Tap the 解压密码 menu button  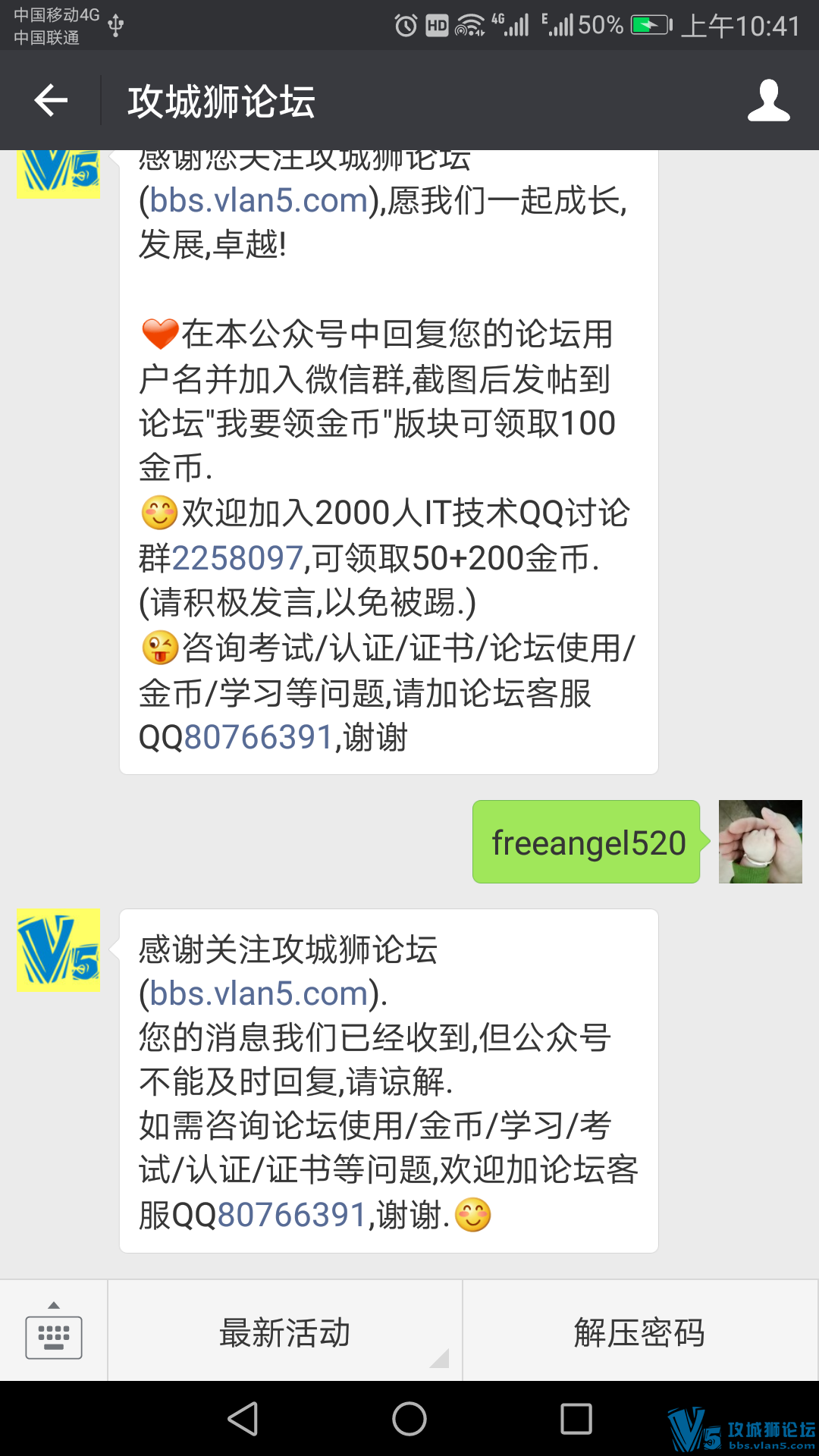click(x=639, y=1332)
